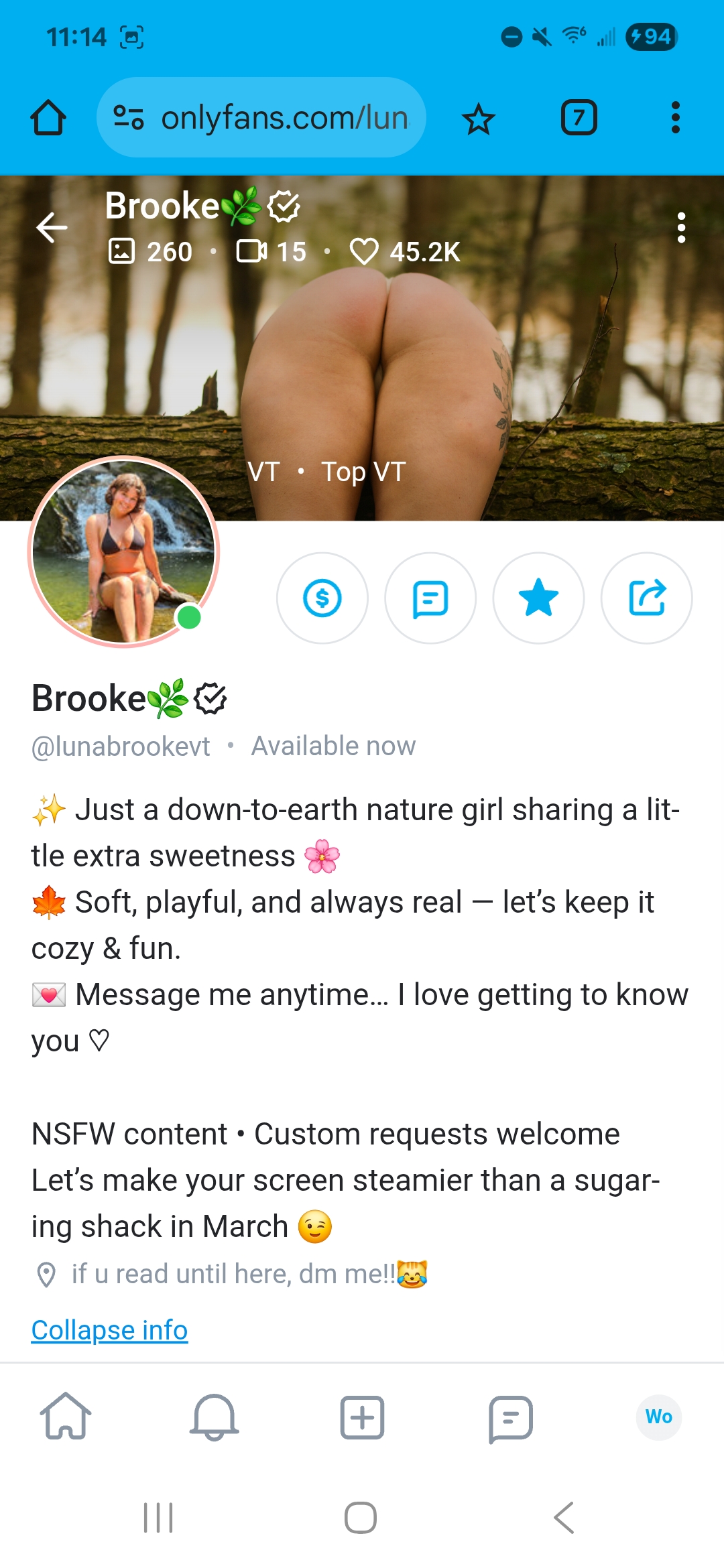Go to the home feed tab
Image resolution: width=724 pixels, height=1568 pixels.
66,1417
